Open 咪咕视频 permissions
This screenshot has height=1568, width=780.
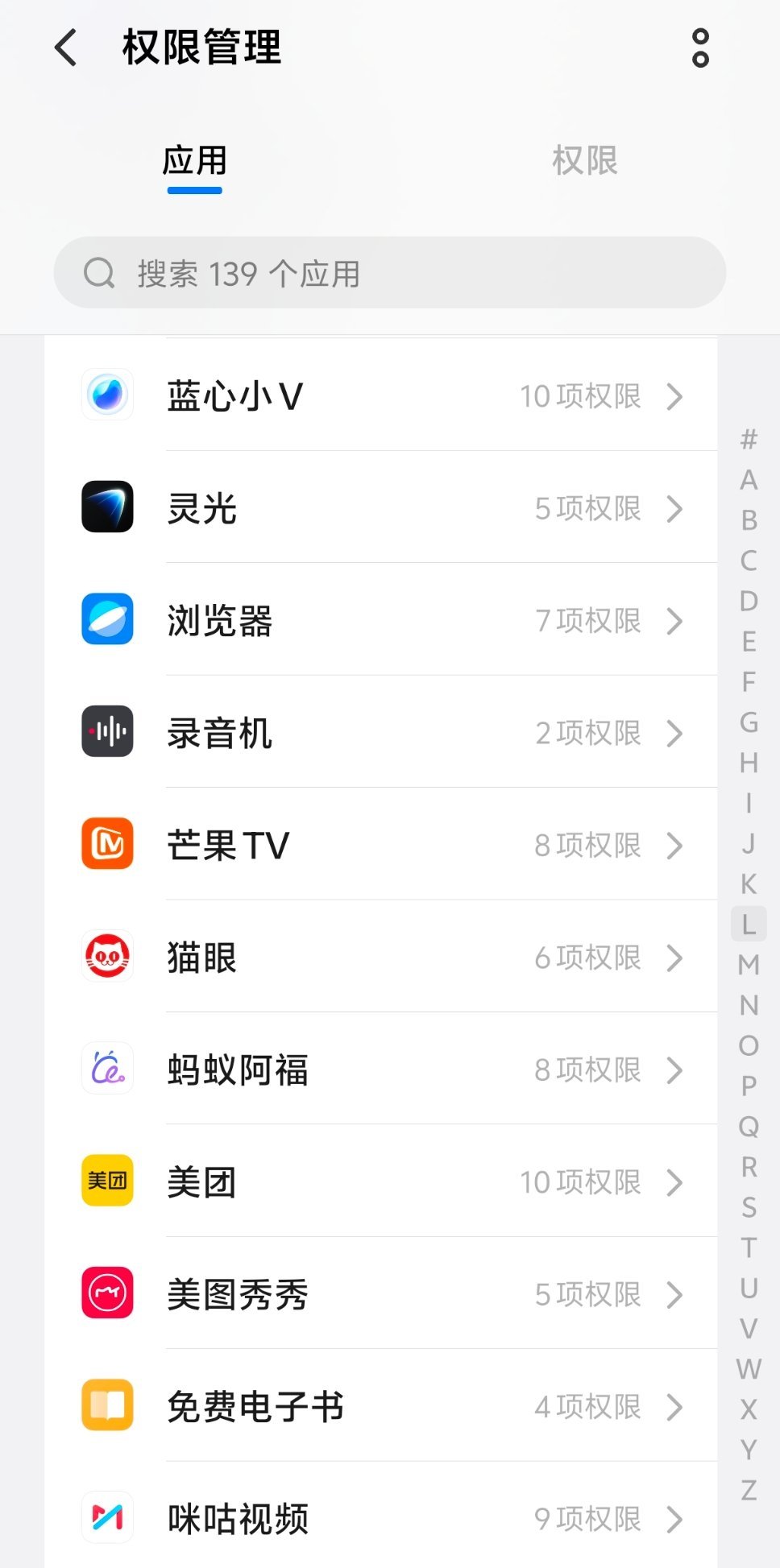pyautogui.click(x=380, y=1519)
